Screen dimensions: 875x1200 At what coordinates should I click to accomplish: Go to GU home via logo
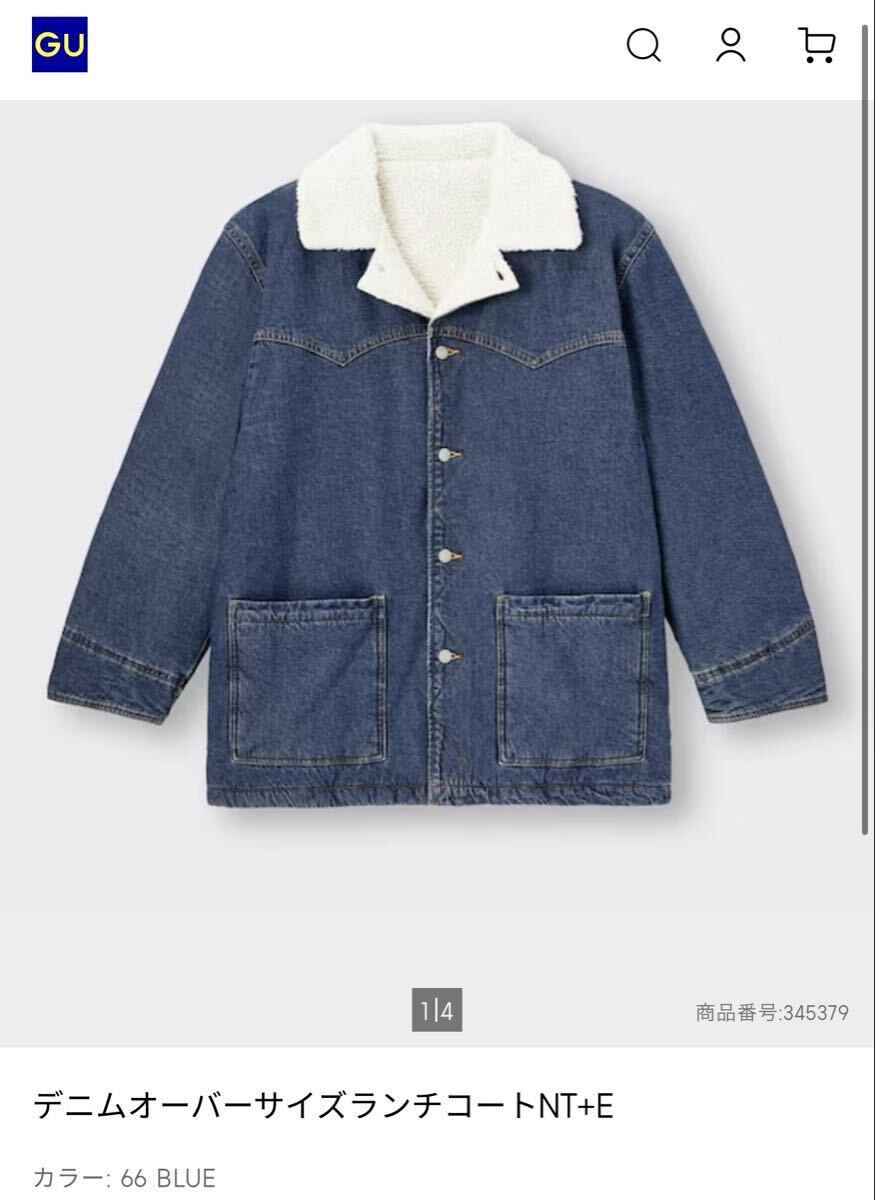[x=59, y=45]
